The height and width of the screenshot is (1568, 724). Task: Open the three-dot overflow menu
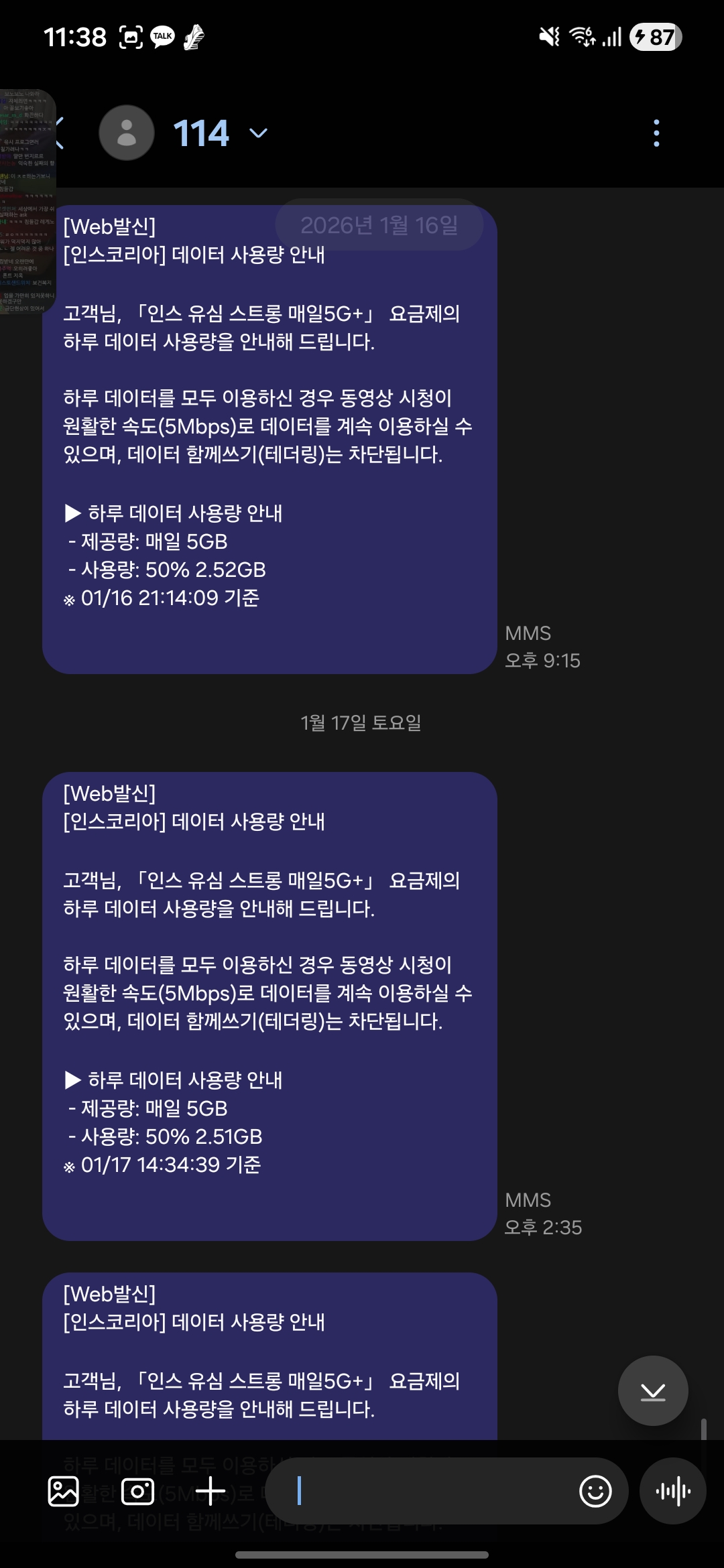tap(656, 133)
